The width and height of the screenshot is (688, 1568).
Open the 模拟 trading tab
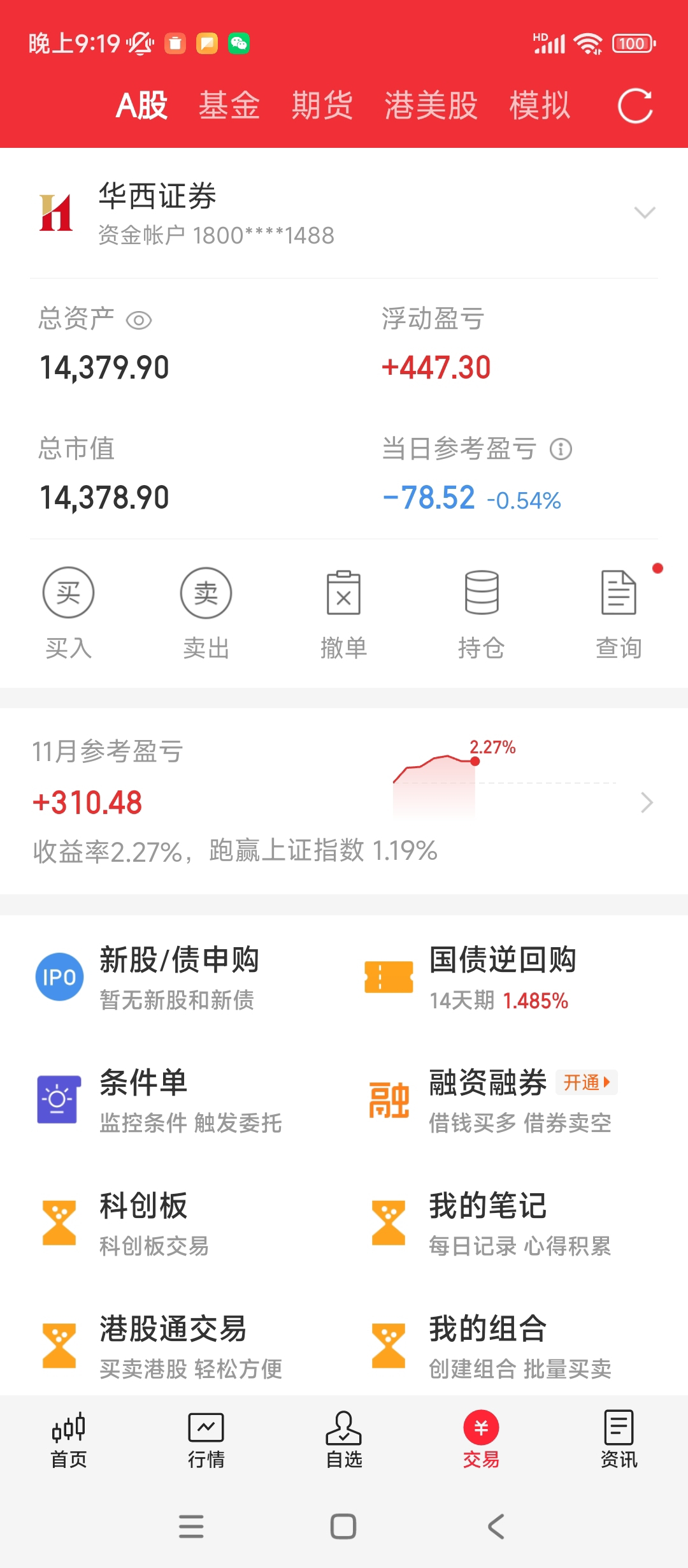539,106
